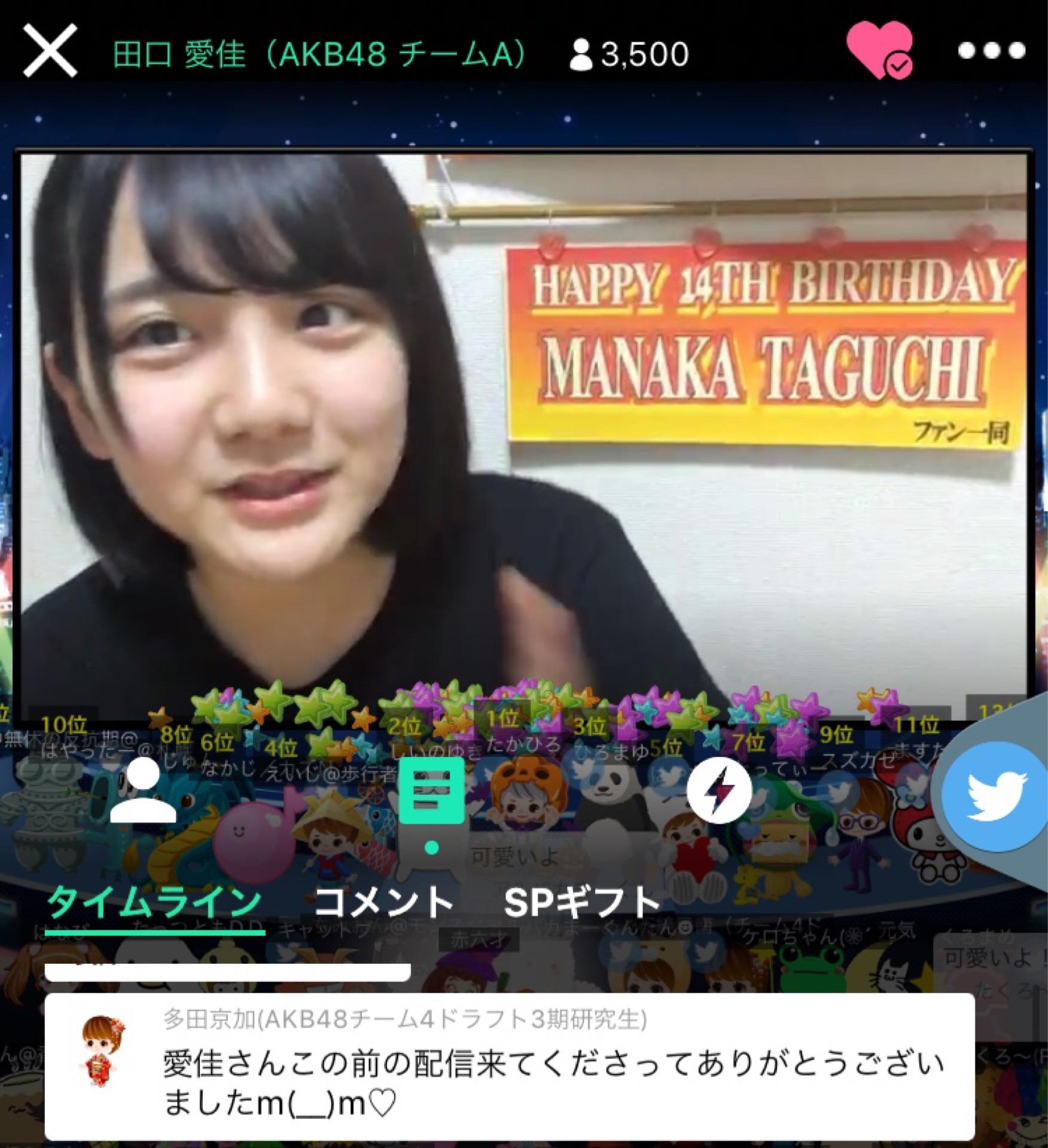1048x1148 pixels.
Task: Switch to the タイムライン tab
Action: pyautogui.click(x=154, y=903)
